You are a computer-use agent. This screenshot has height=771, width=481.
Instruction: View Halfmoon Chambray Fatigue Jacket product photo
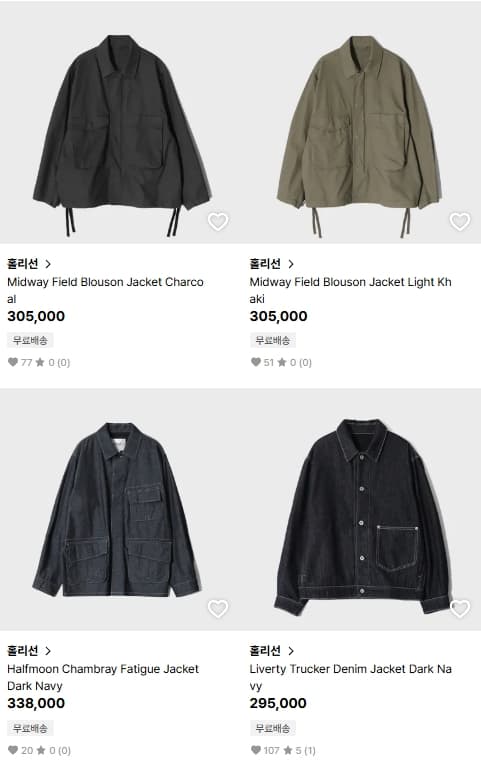coord(120,510)
